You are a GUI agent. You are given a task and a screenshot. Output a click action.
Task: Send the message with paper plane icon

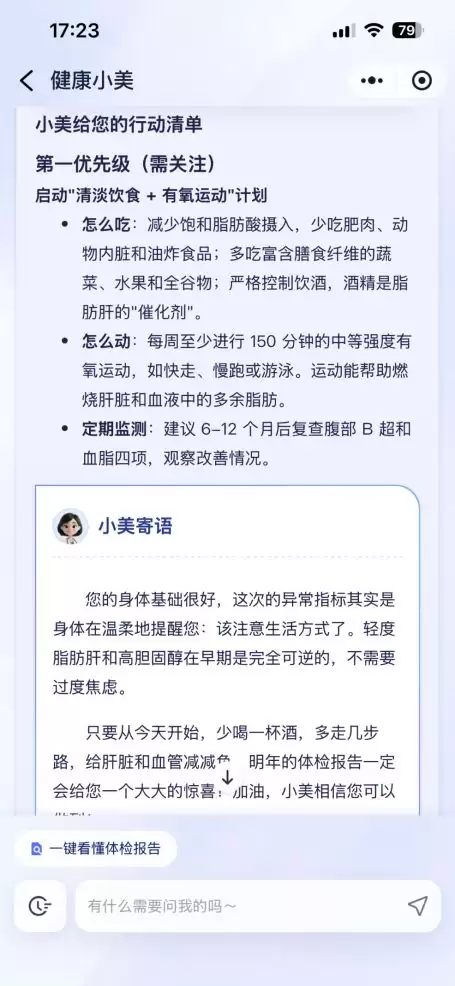(417, 906)
